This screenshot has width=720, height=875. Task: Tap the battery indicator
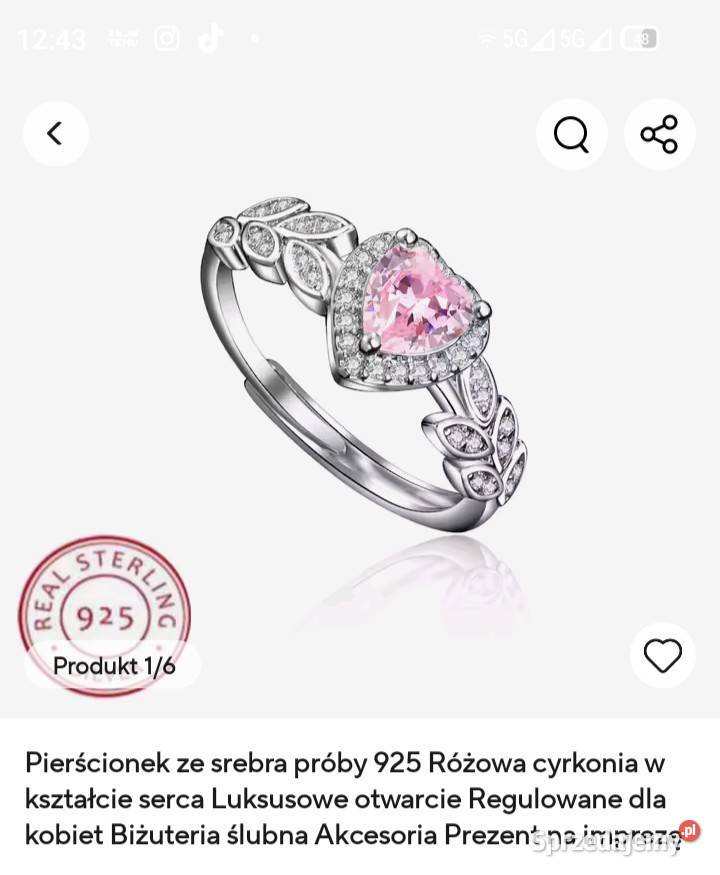point(641,38)
